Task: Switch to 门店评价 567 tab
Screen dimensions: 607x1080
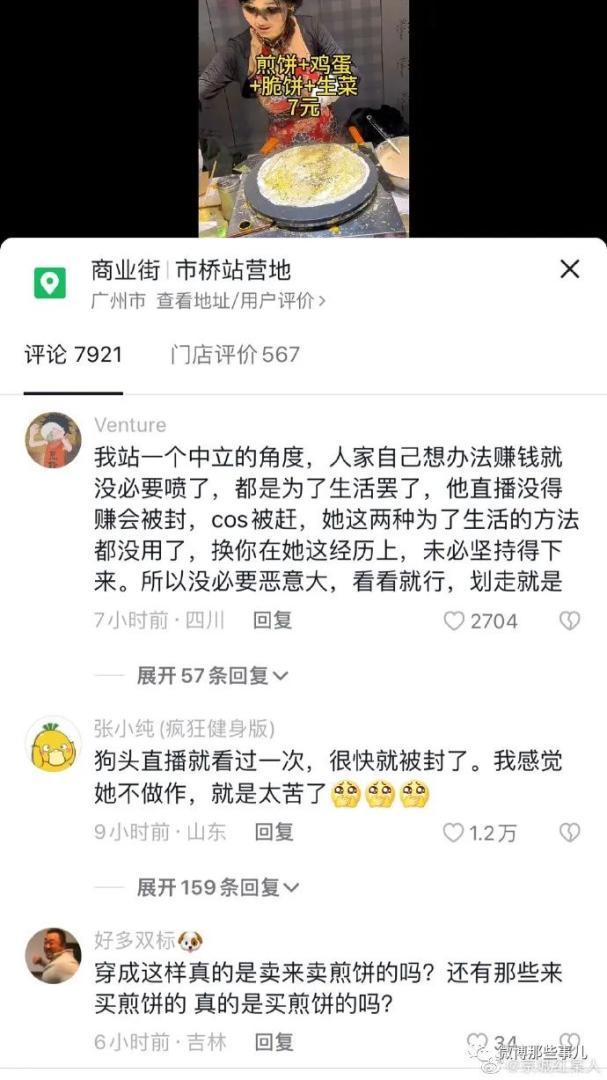Action: [x=235, y=354]
